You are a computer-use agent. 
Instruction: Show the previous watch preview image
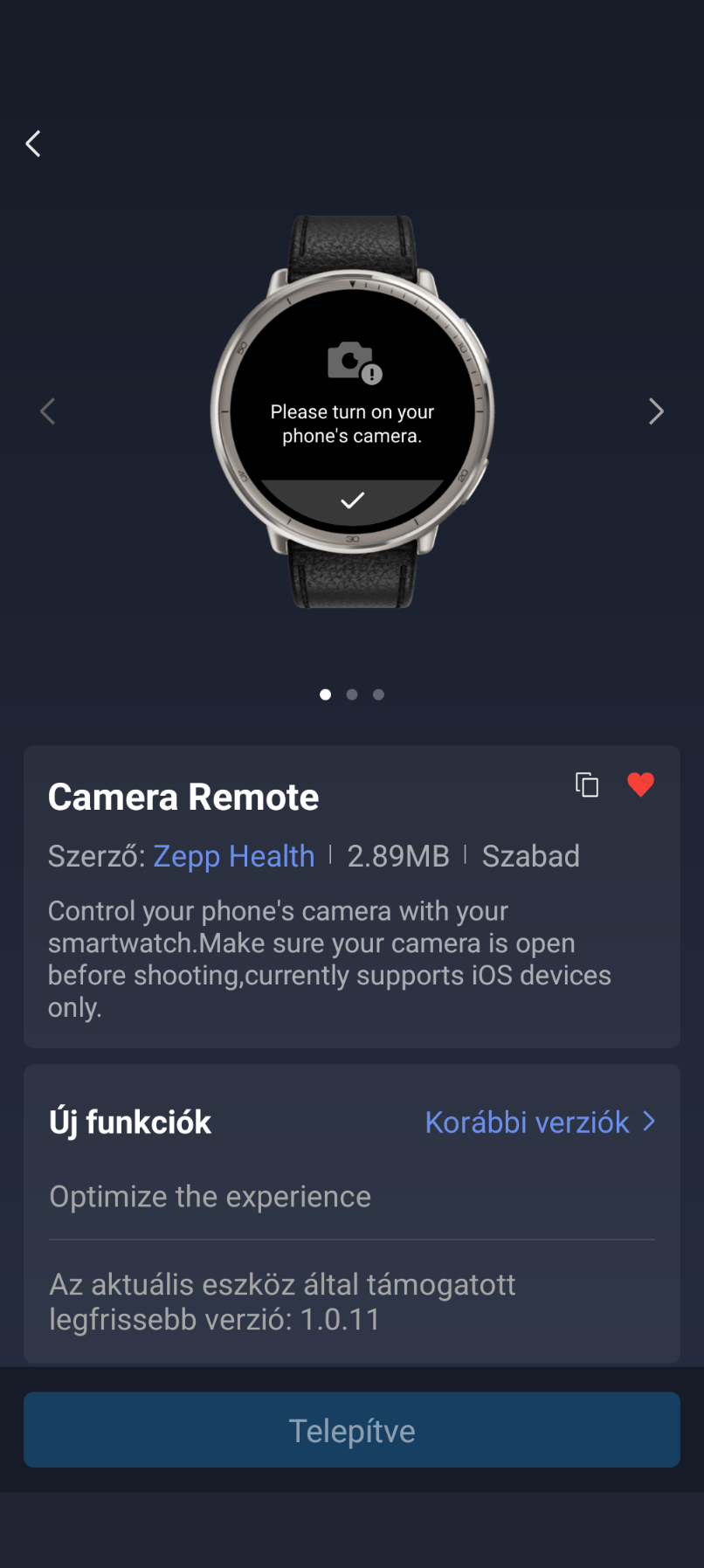[48, 411]
